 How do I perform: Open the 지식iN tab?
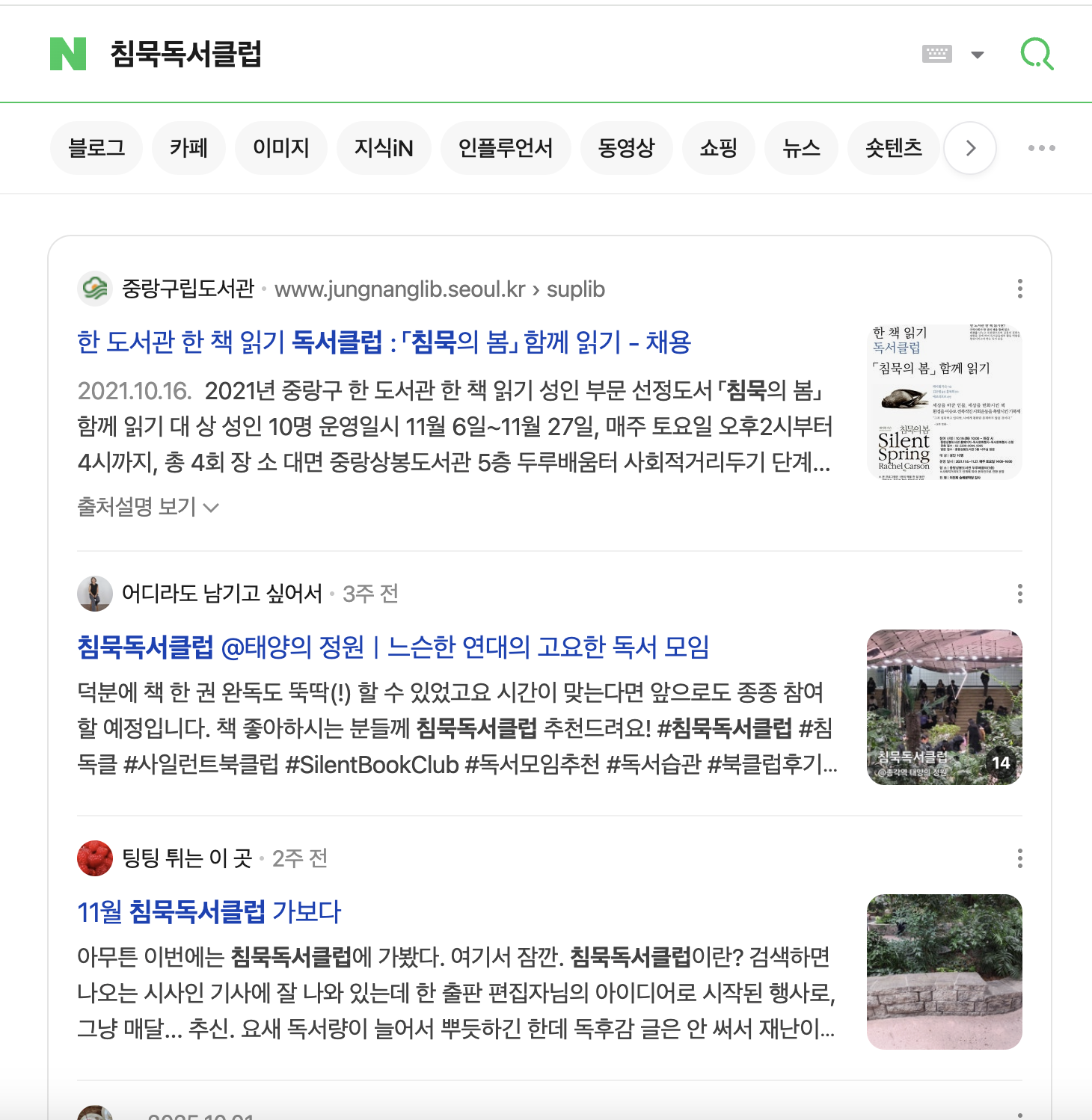coord(384,148)
